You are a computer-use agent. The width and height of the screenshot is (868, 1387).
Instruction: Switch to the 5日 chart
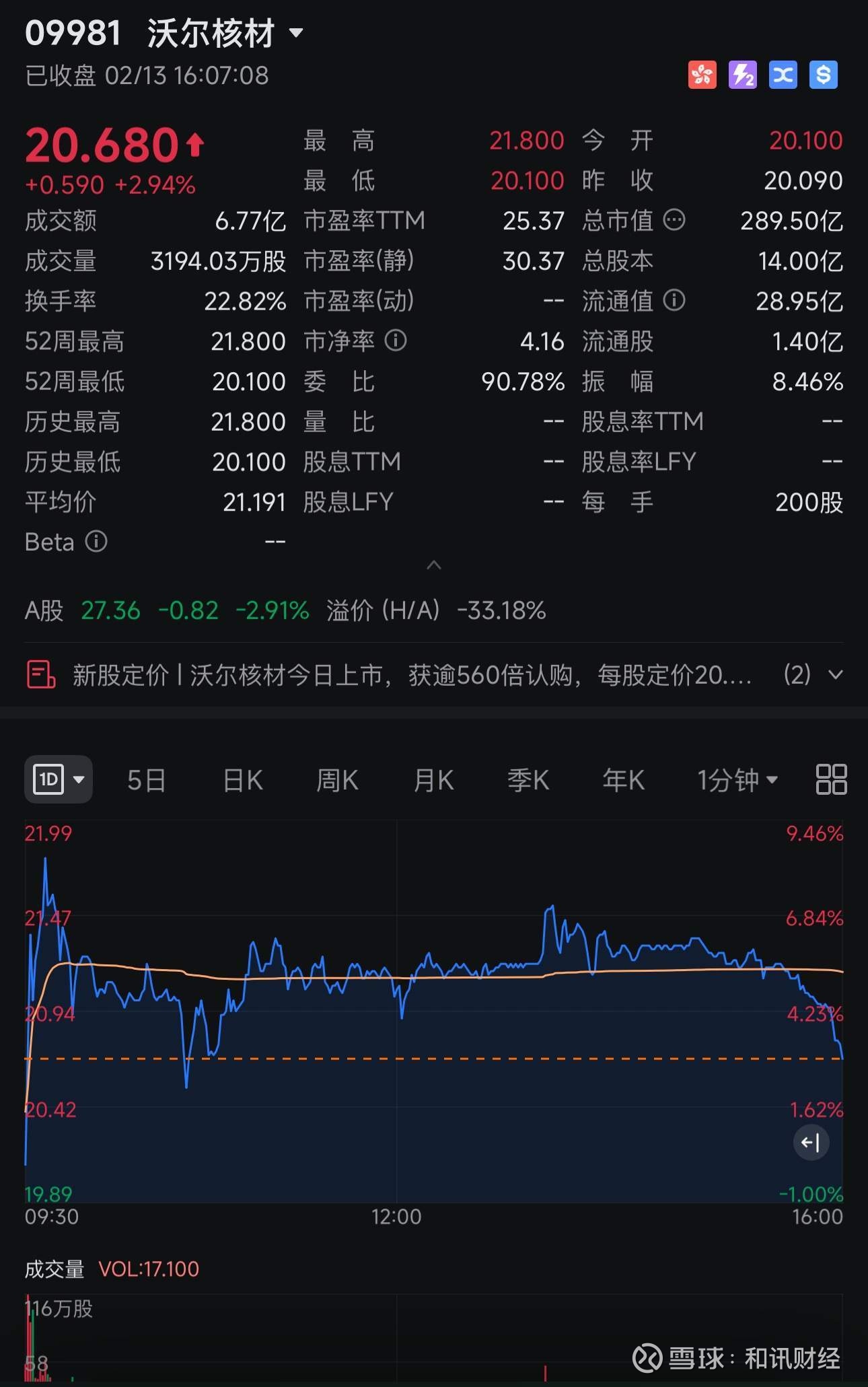146,781
